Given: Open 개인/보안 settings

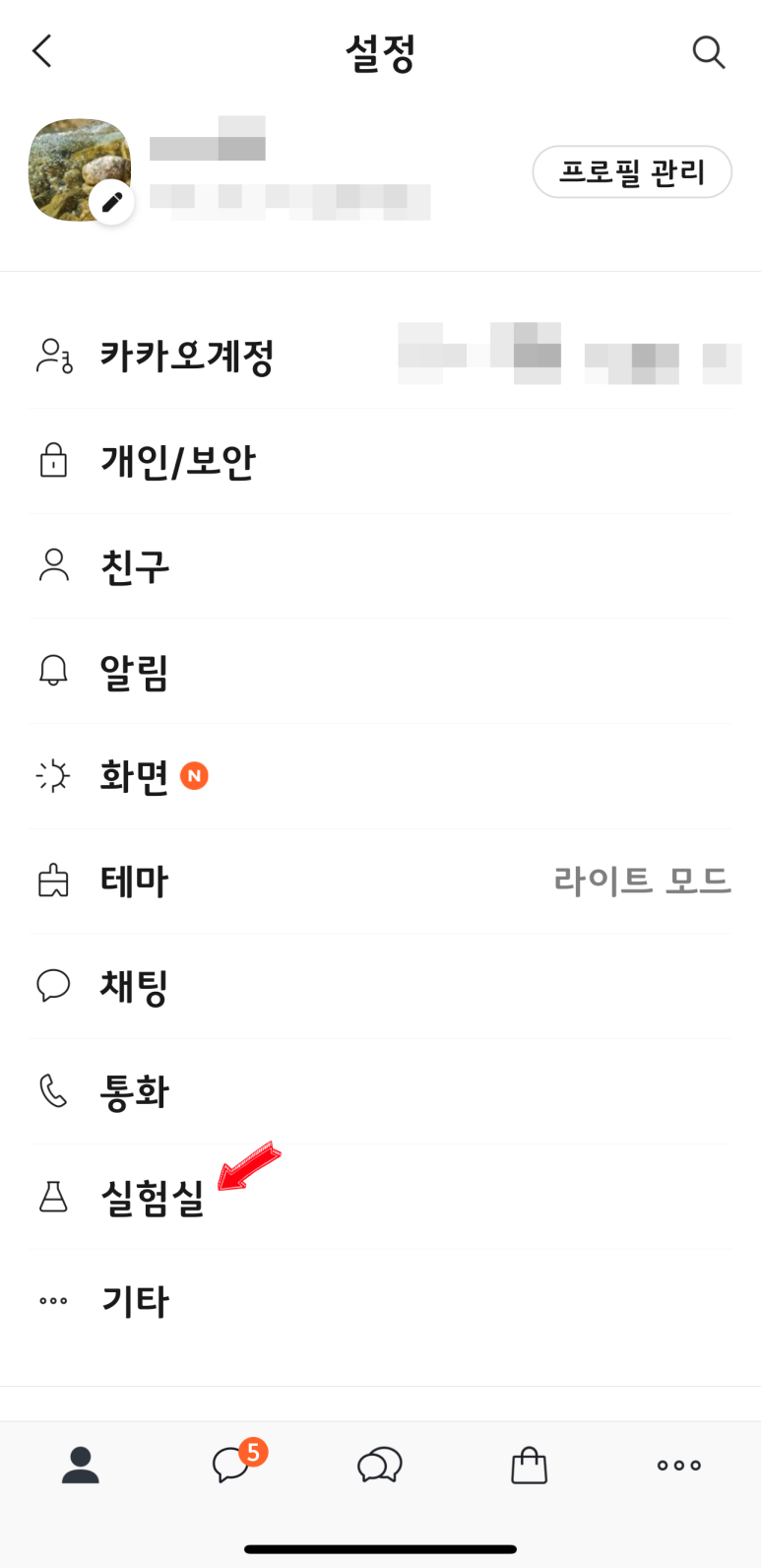Looking at the screenshot, I should click(381, 461).
